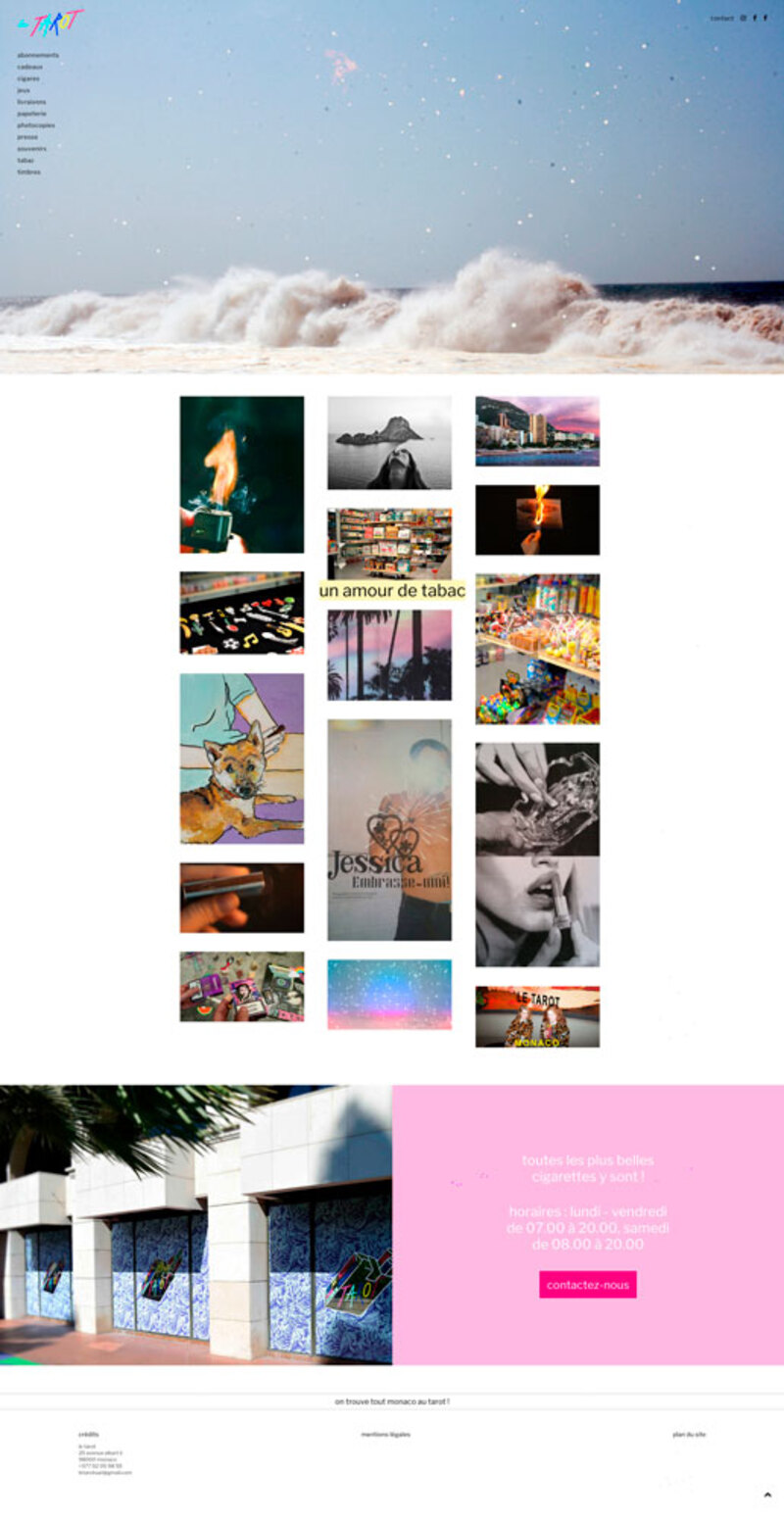Image resolution: width=784 pixels, height=1520 pixels.
Task: Open the mentions légales footer link
Action: click(385, 1434)
